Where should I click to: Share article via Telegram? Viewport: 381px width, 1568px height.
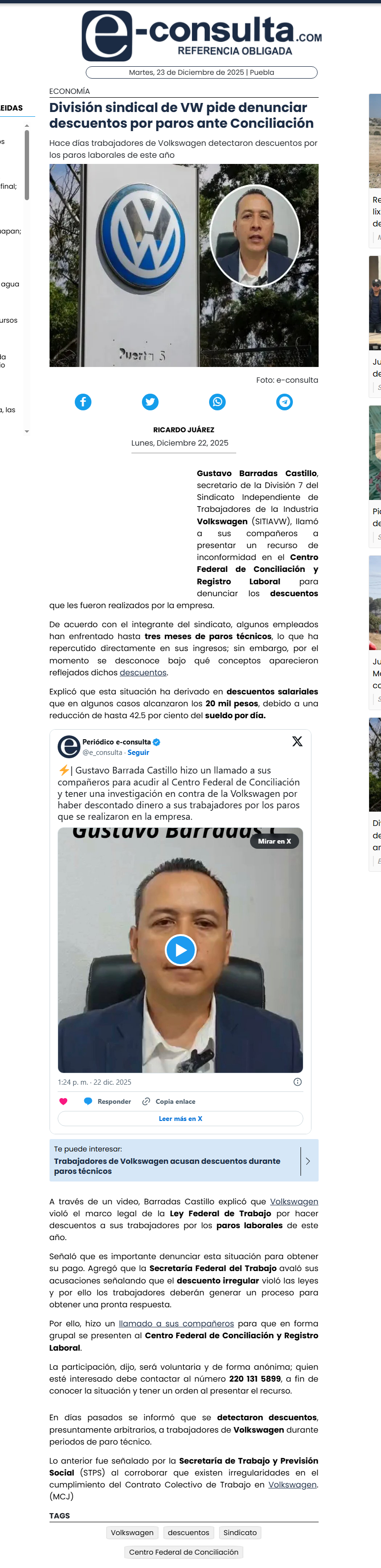pyautogui.click(x=284, y=402)
